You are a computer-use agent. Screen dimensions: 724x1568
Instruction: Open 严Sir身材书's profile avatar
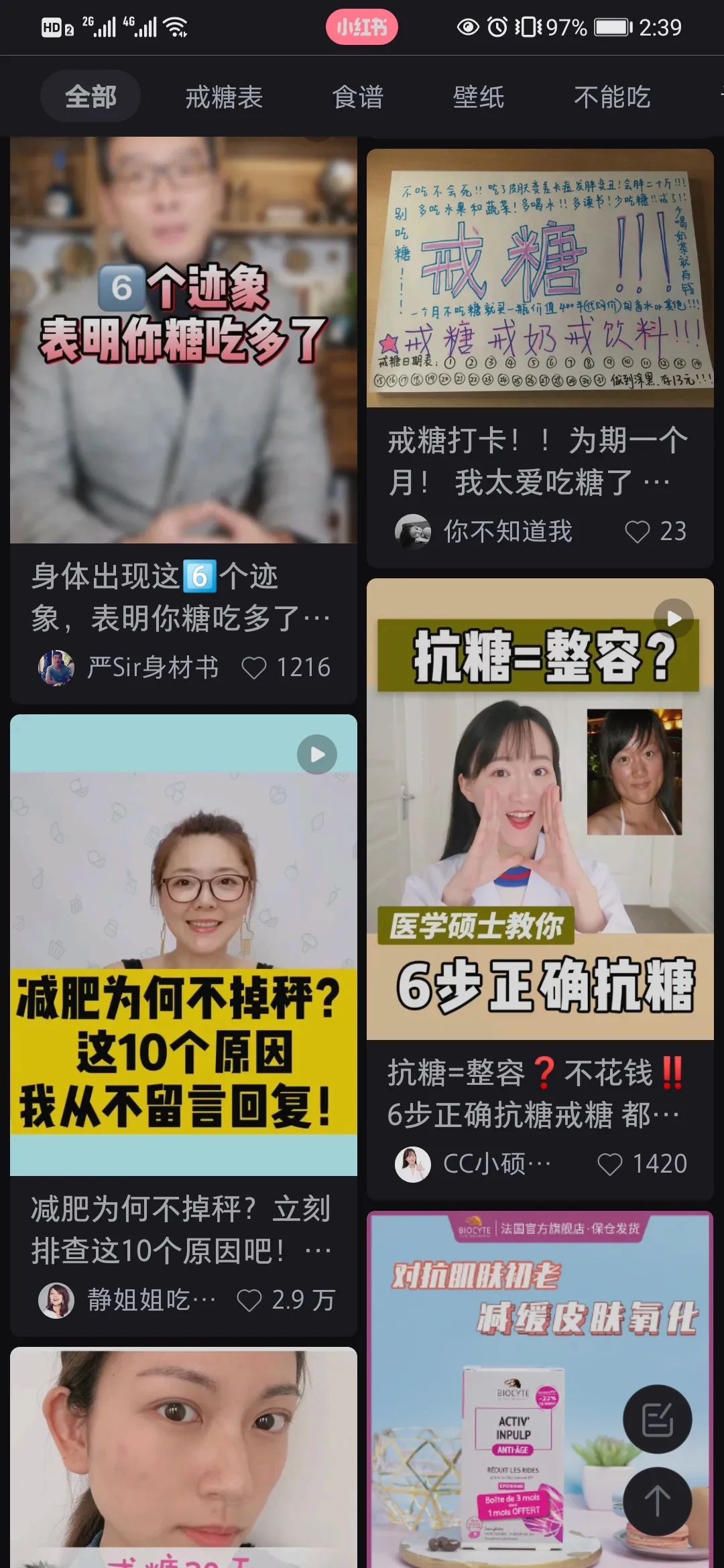pos(56,668)
